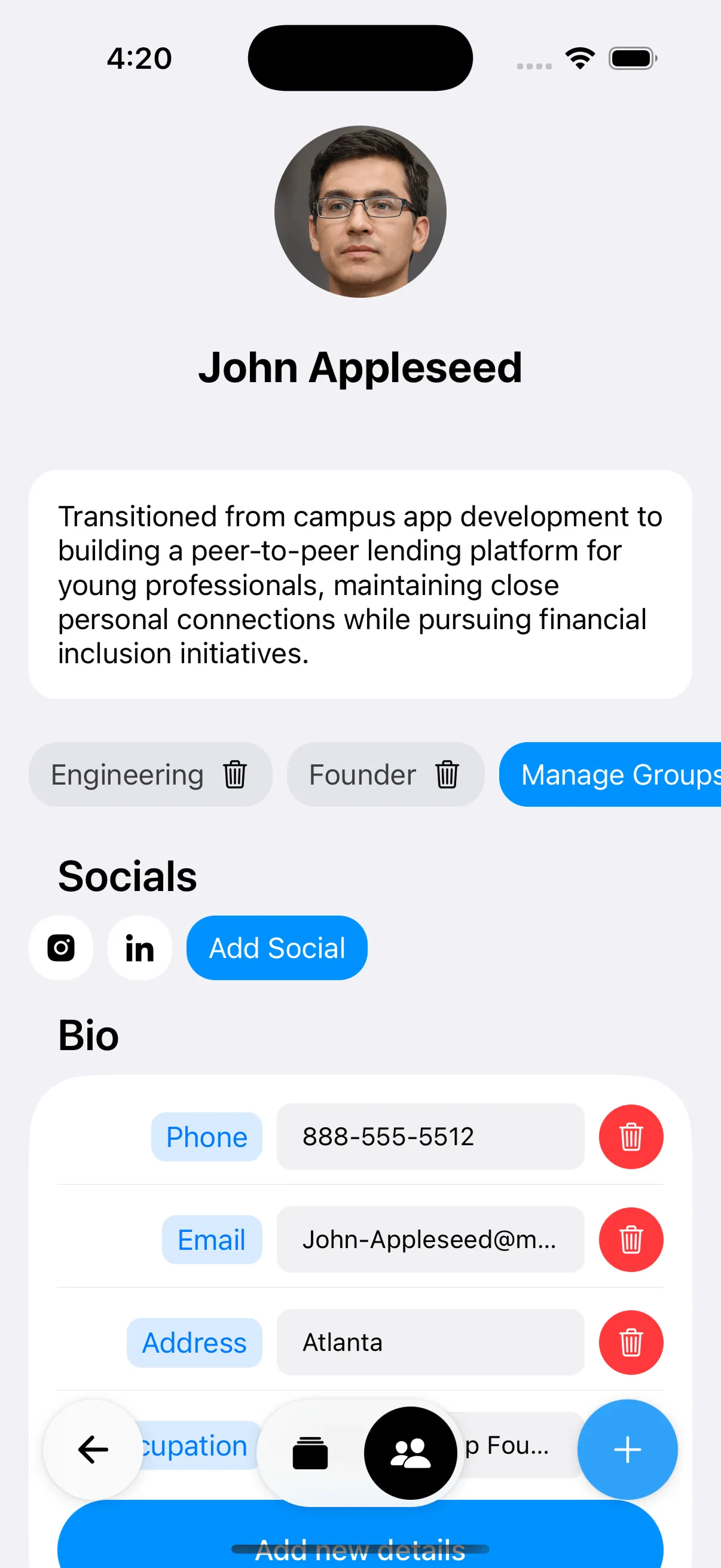The image size is (721, 1568).
Task: Tap Add Social
Action: [277, 948]
